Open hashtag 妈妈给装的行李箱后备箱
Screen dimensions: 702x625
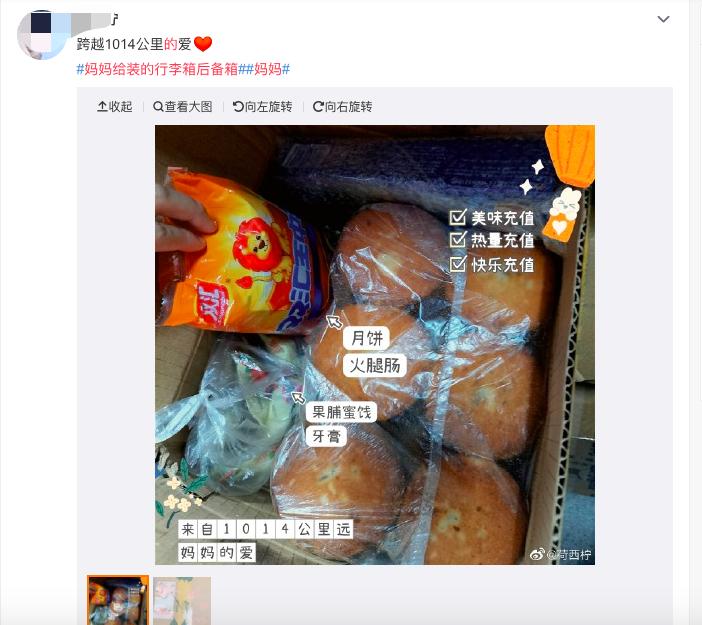160,69
